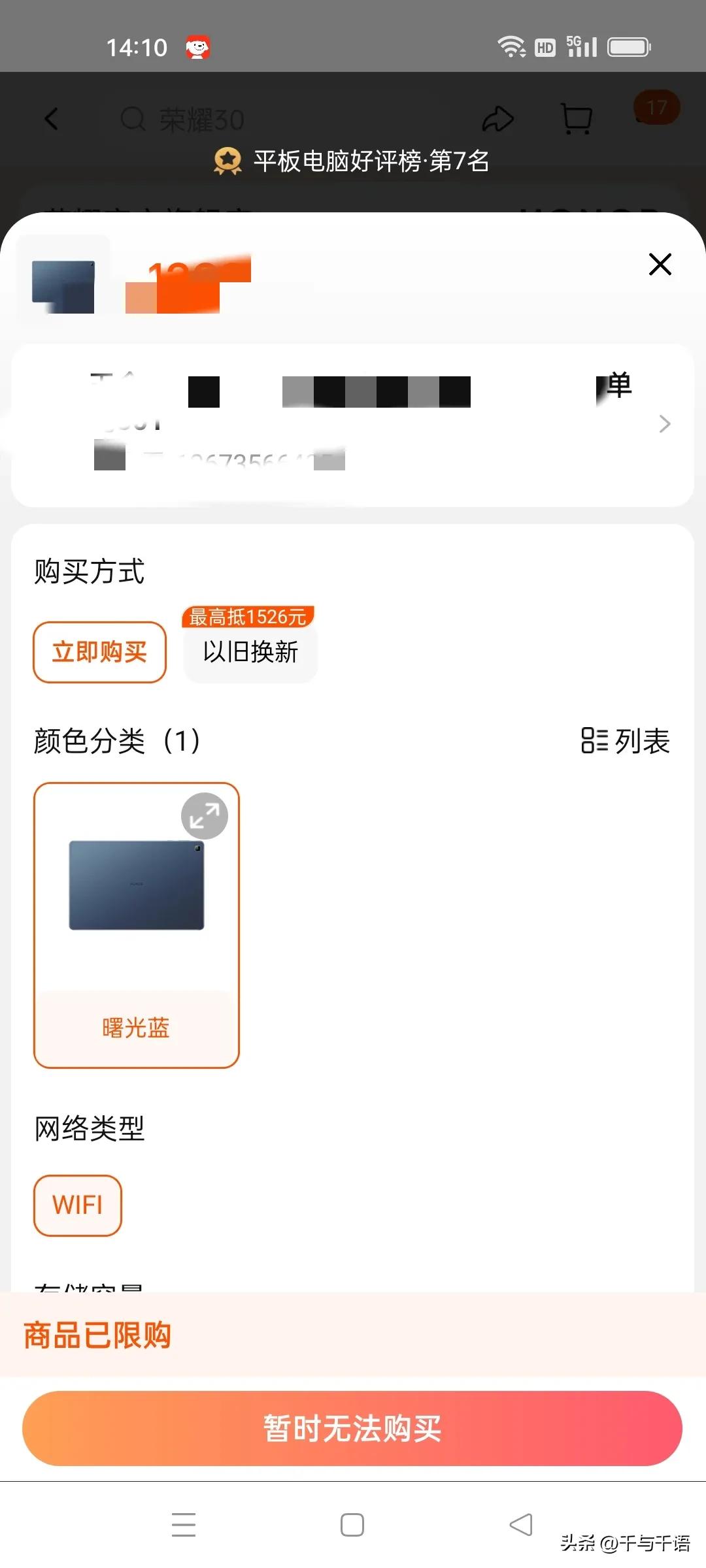Choose 以旧换新 trade-in option
Viewport: 706px width, 1568px height.
[x=250, y=653]
